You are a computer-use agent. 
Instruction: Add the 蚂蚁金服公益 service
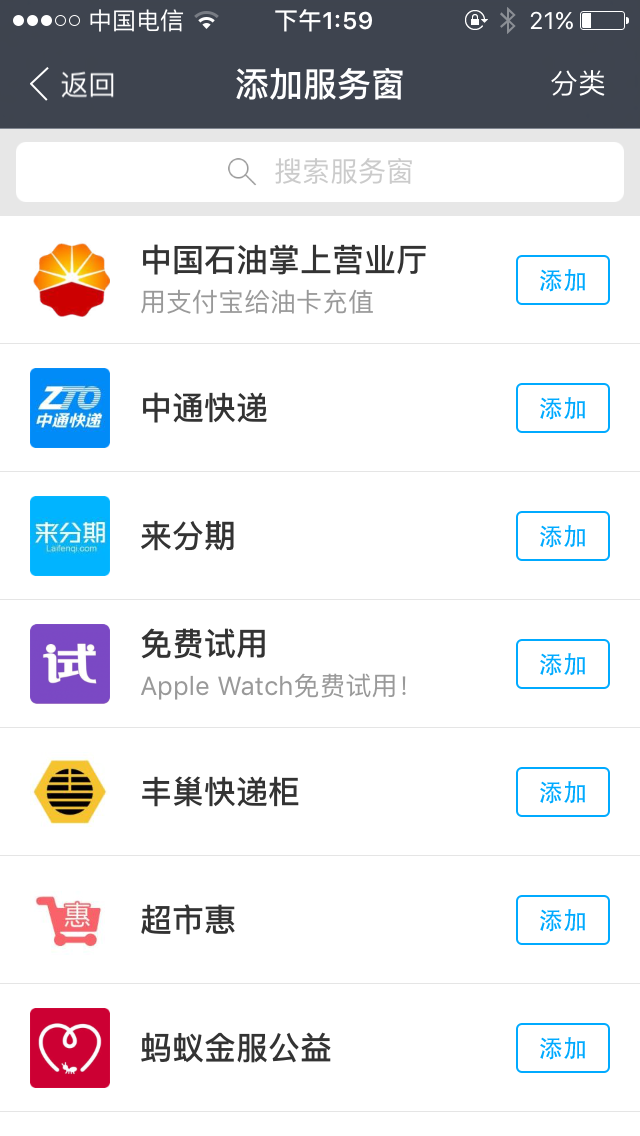[x=562, y=1048]
